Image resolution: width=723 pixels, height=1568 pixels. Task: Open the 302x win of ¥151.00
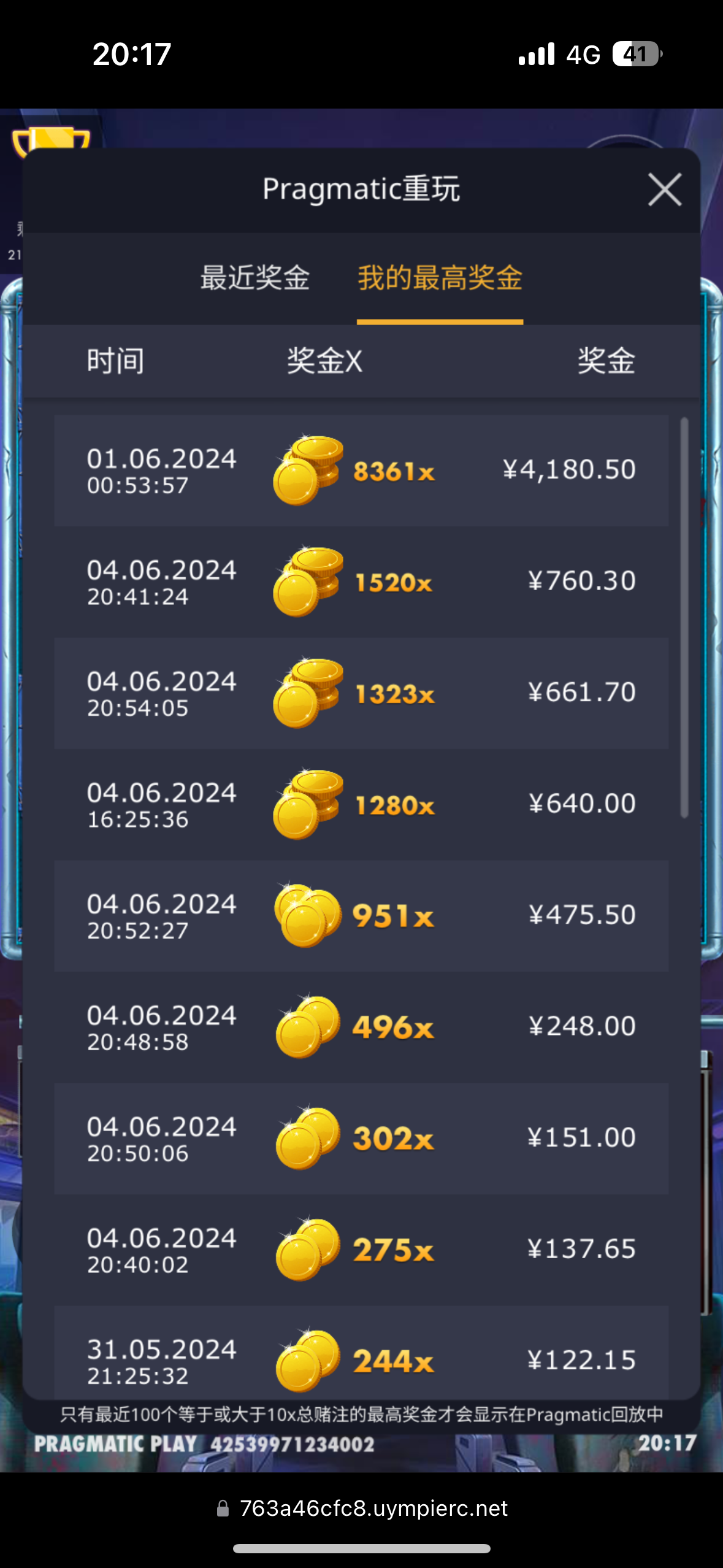coord(361,1138)
